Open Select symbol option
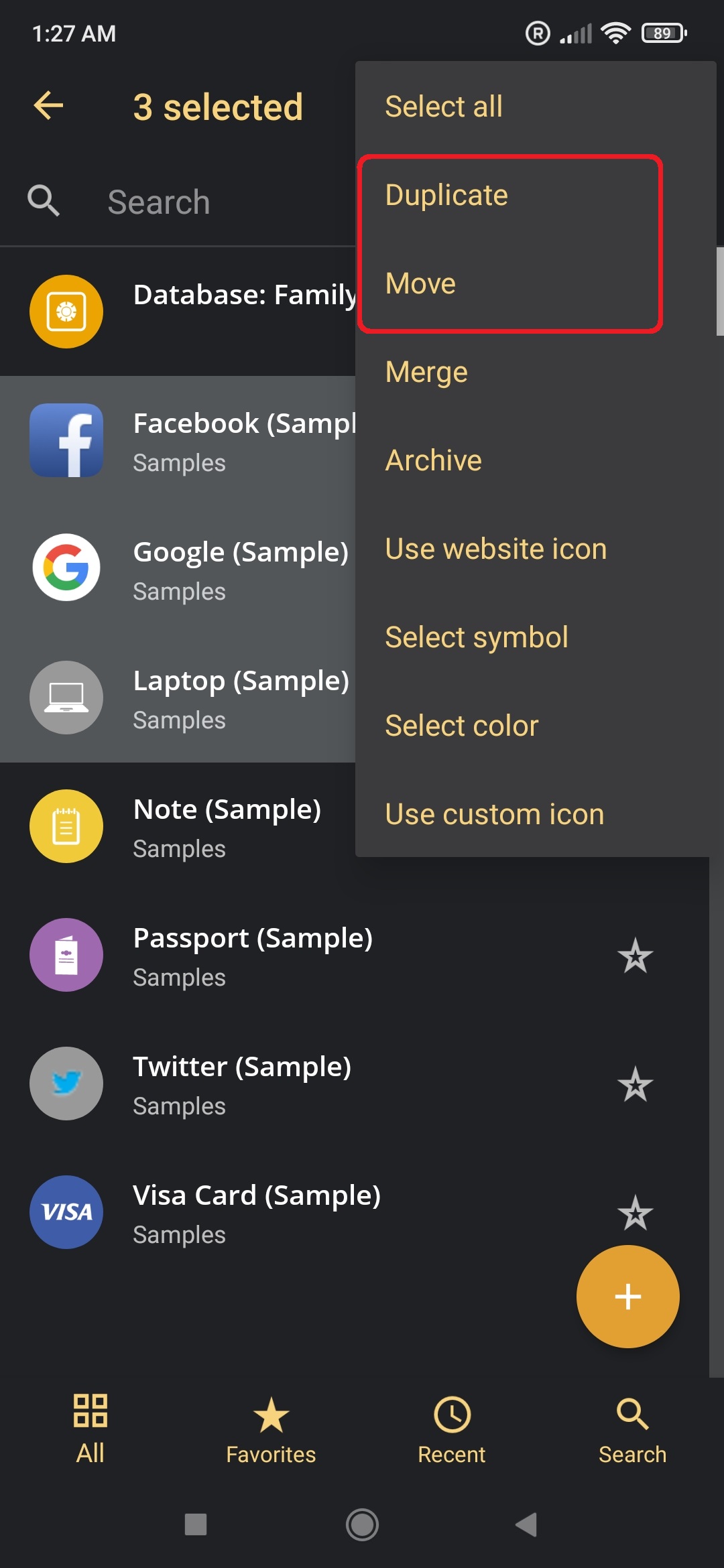The width and height of the screenshot is (724, 1568). click(536, 637)
